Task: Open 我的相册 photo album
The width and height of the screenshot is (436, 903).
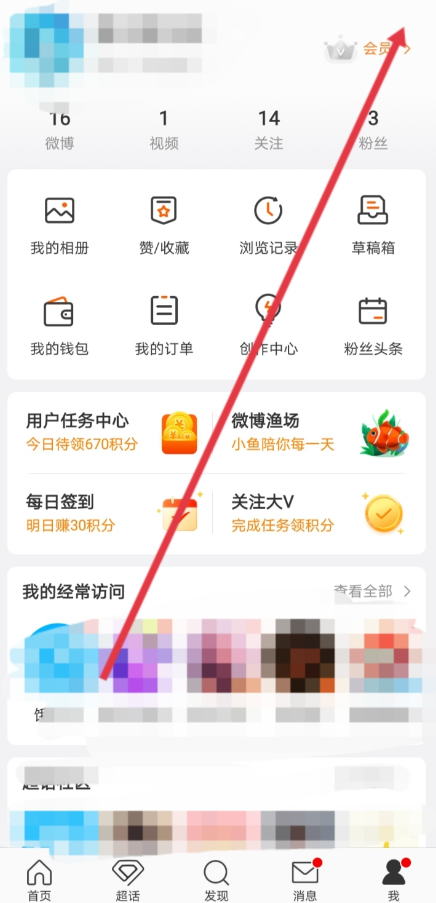Action: point(59,225)
